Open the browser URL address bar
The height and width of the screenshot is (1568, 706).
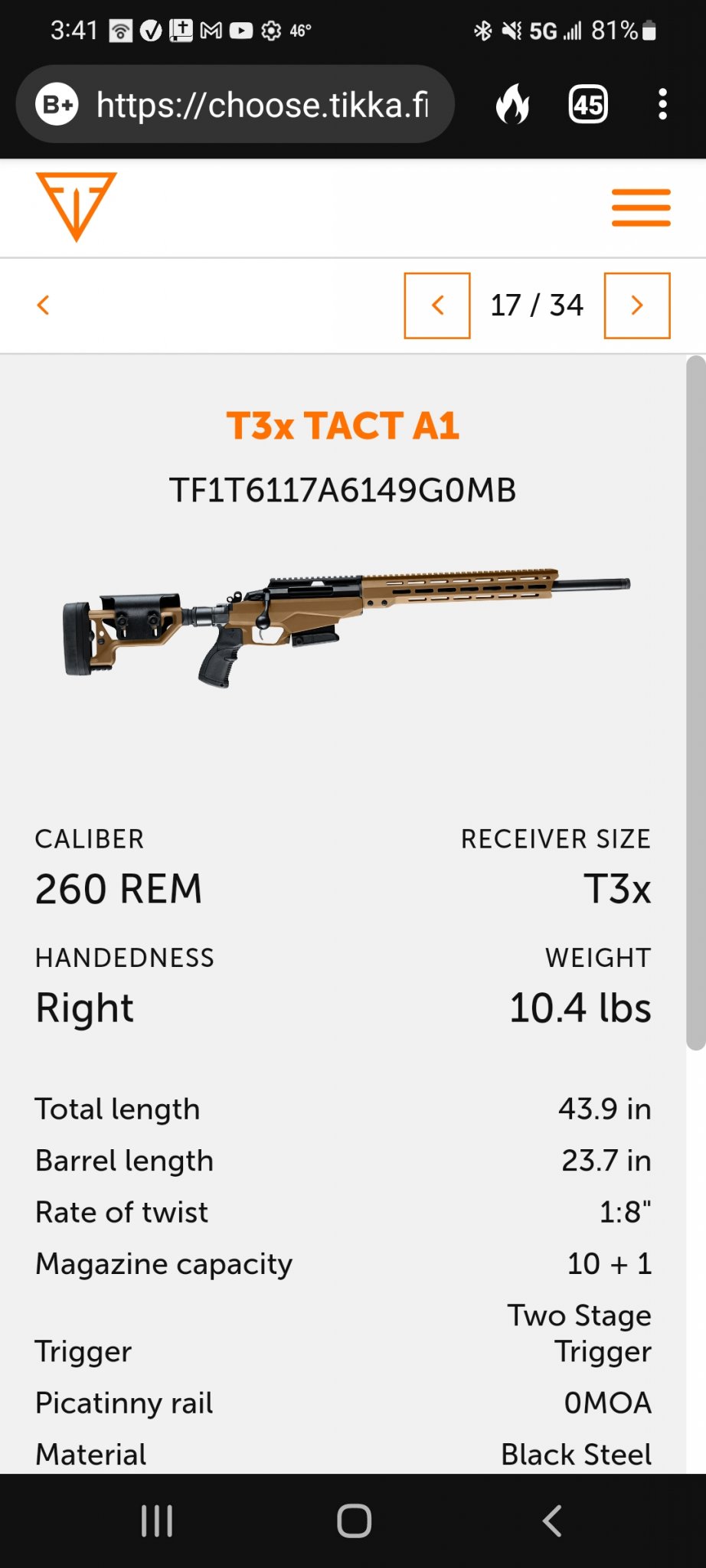pyautogui.click(x=260, y=105)
